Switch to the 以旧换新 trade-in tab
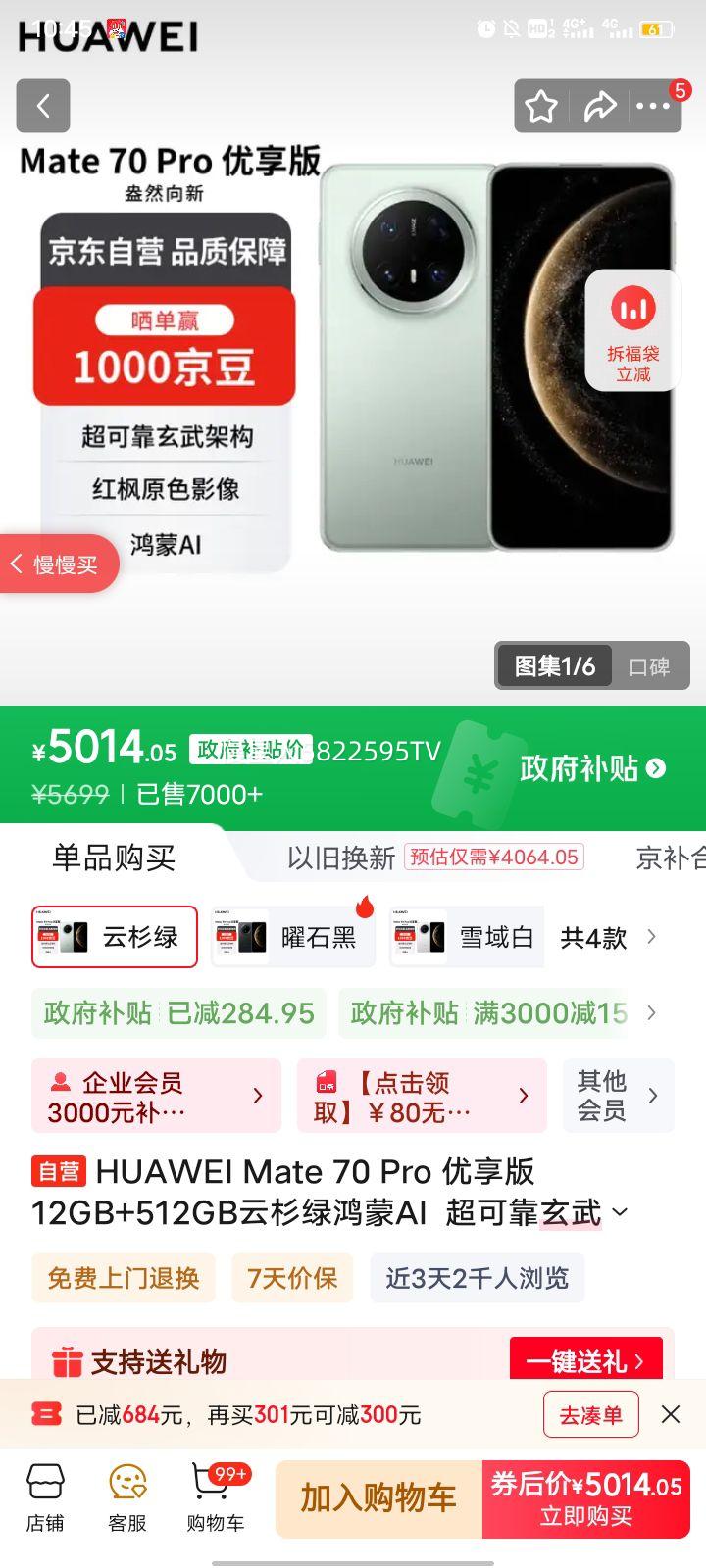Screen dimensions: 706x1568 coord(340,857)
